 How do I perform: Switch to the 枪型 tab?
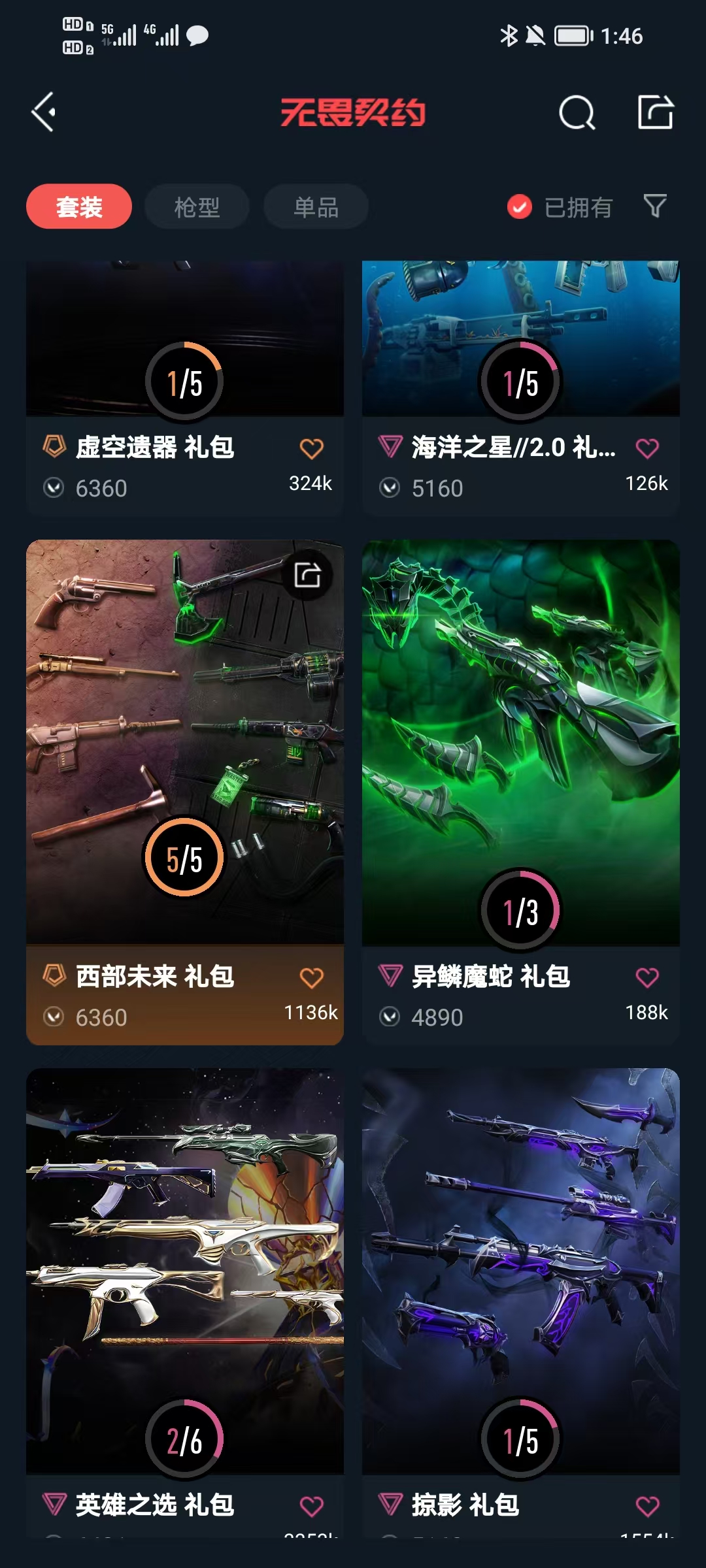197,207
